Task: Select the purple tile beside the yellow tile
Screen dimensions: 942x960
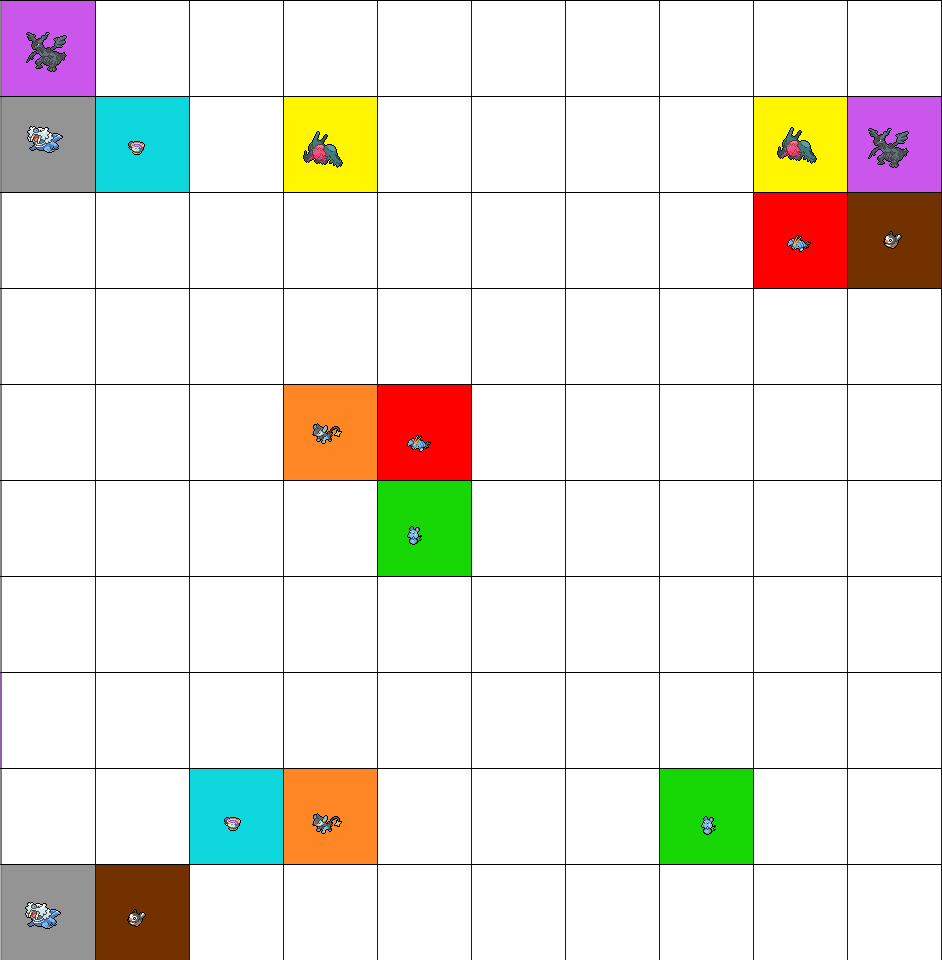Action: (894, 144)
